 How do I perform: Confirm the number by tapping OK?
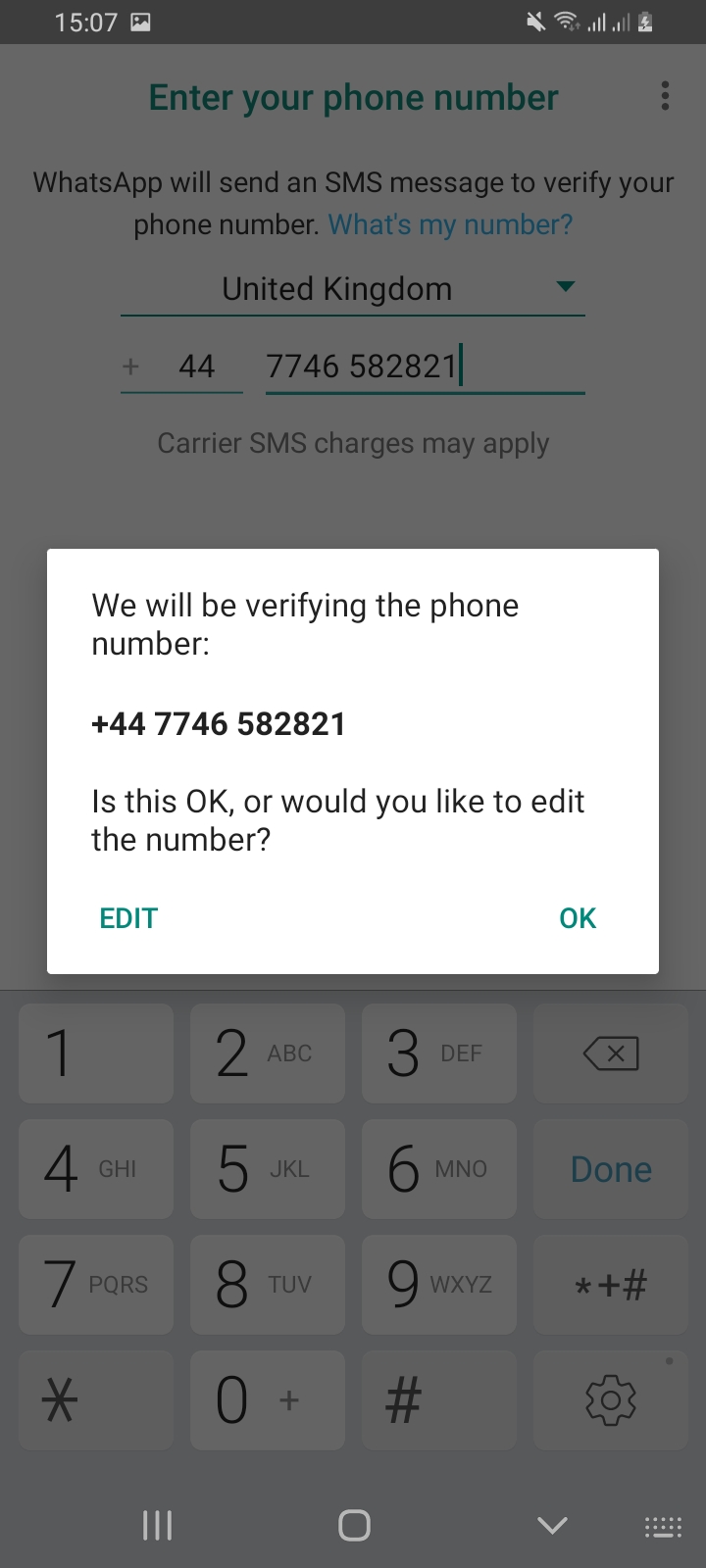coord(578,918)
